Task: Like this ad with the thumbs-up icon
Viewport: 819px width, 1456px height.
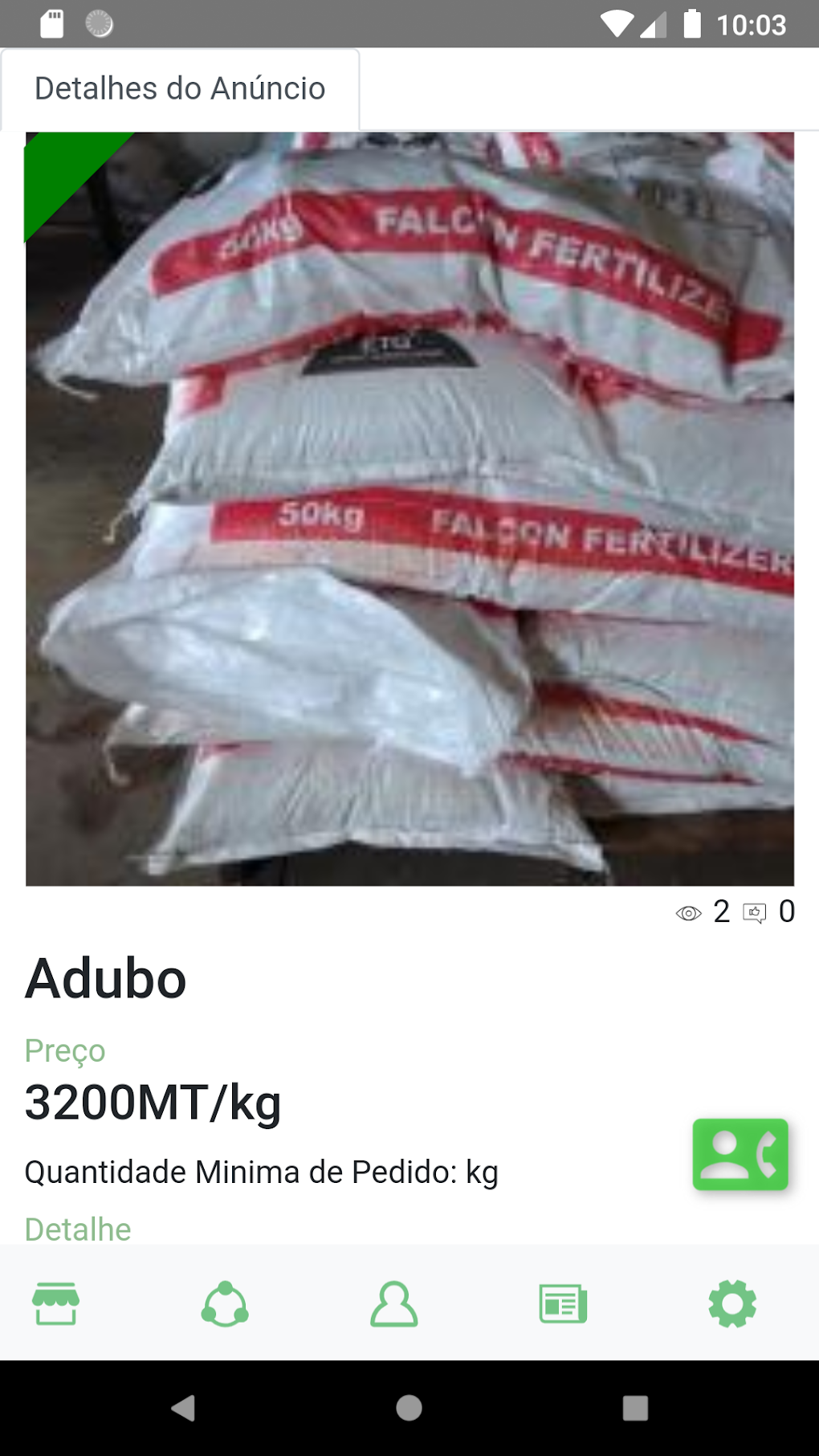Action: tap(755, 913)
